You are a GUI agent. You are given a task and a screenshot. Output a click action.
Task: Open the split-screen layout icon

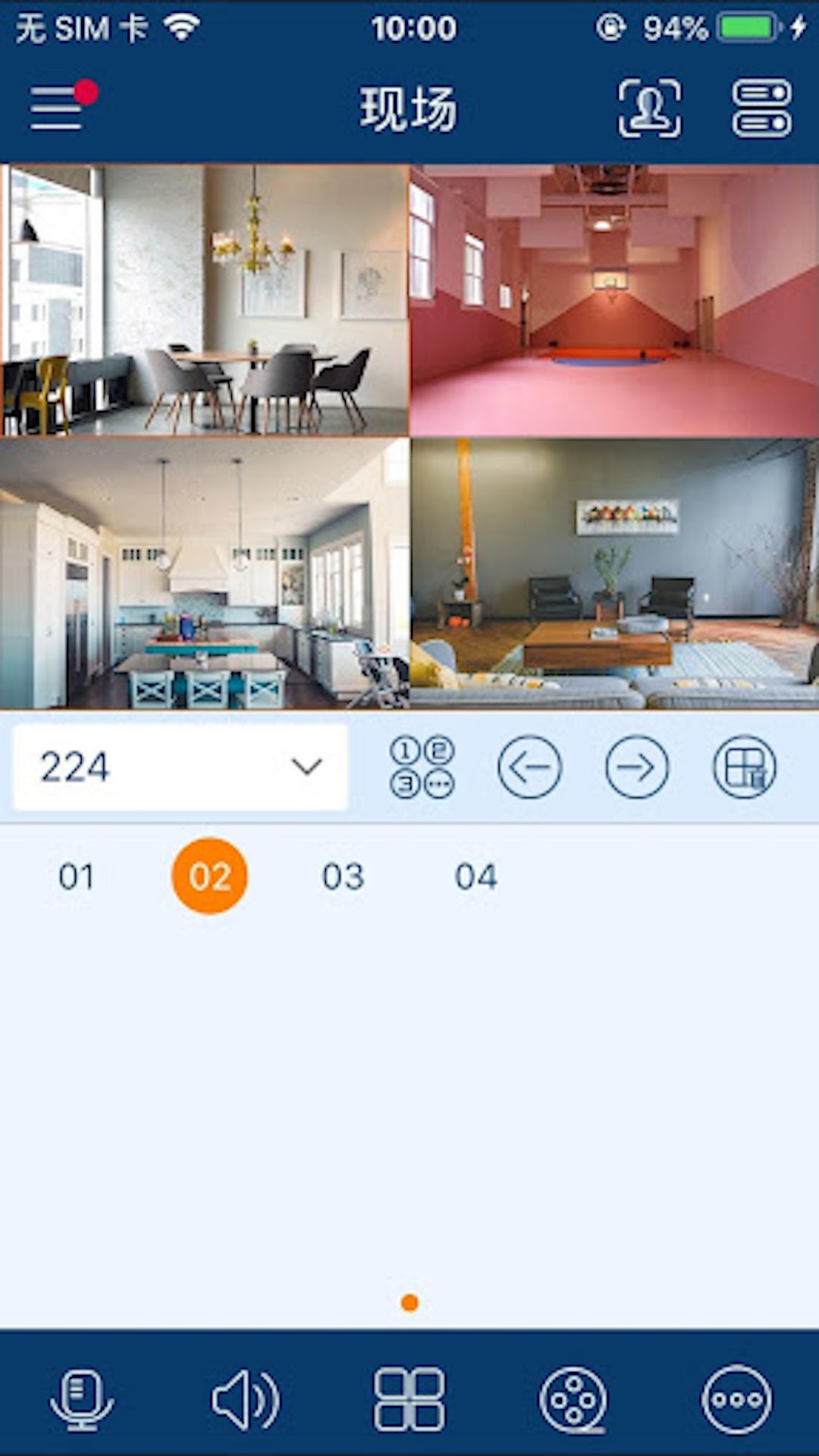click(x=745, y=767)
